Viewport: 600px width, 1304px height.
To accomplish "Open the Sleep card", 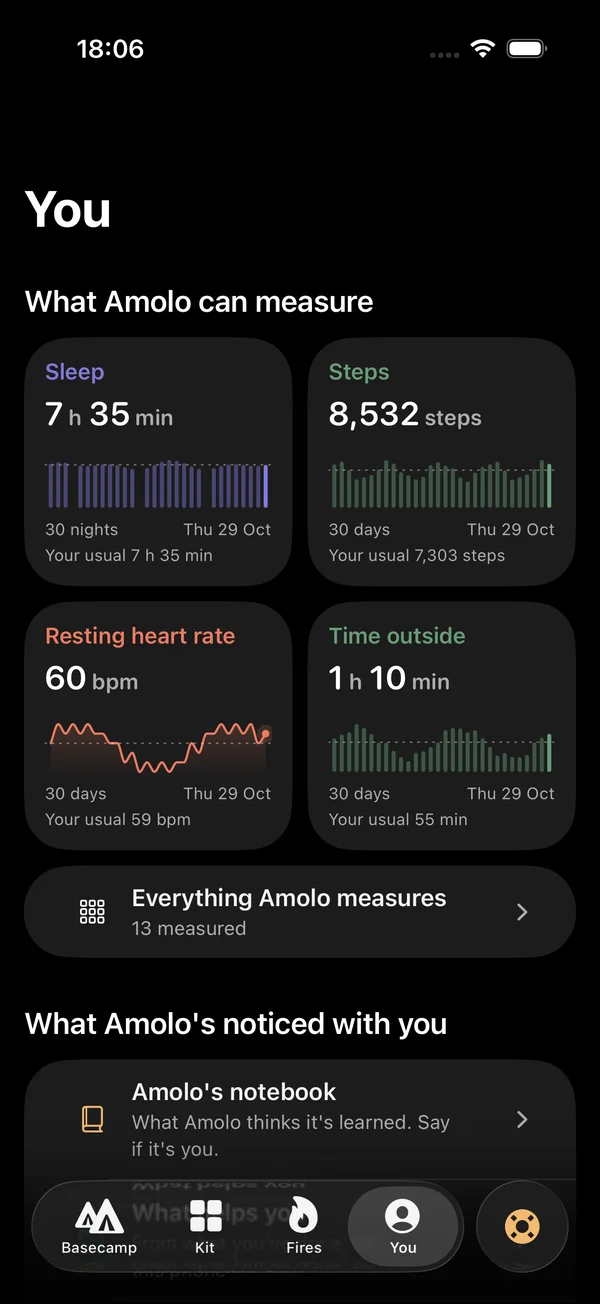I will [x=158, y=462].
